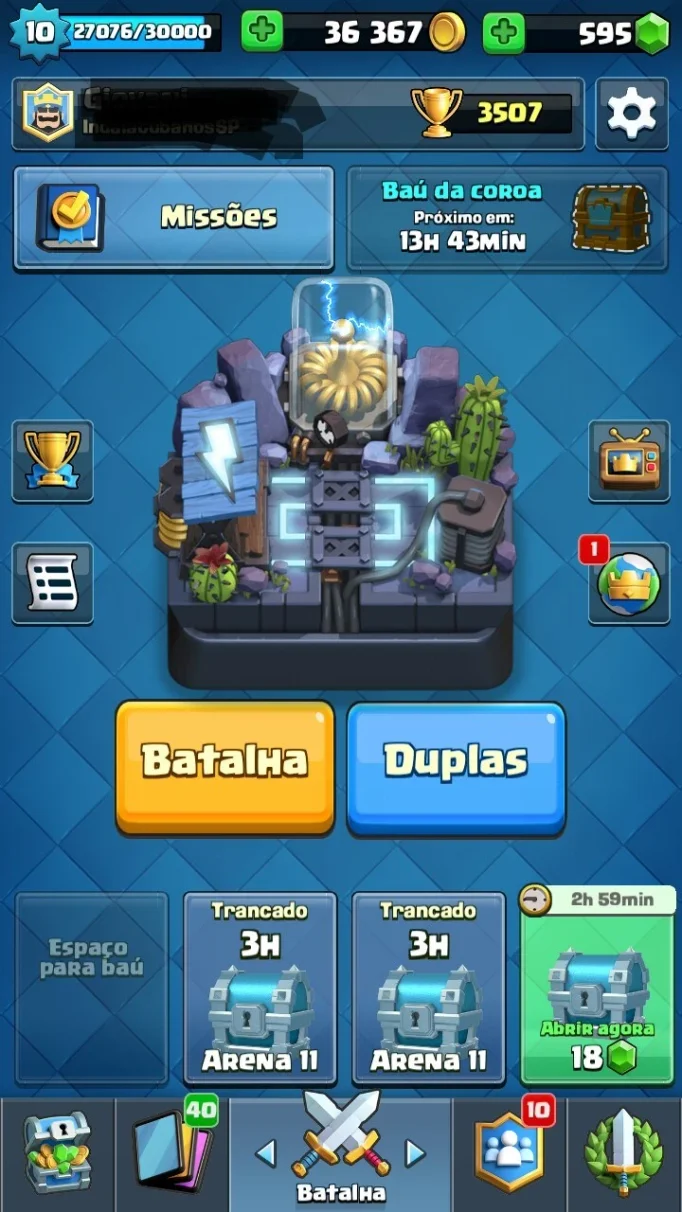Screen dimensions: 682x1212
Task: Open the Baú da coroa chest
Action: [x=507, y=217]
